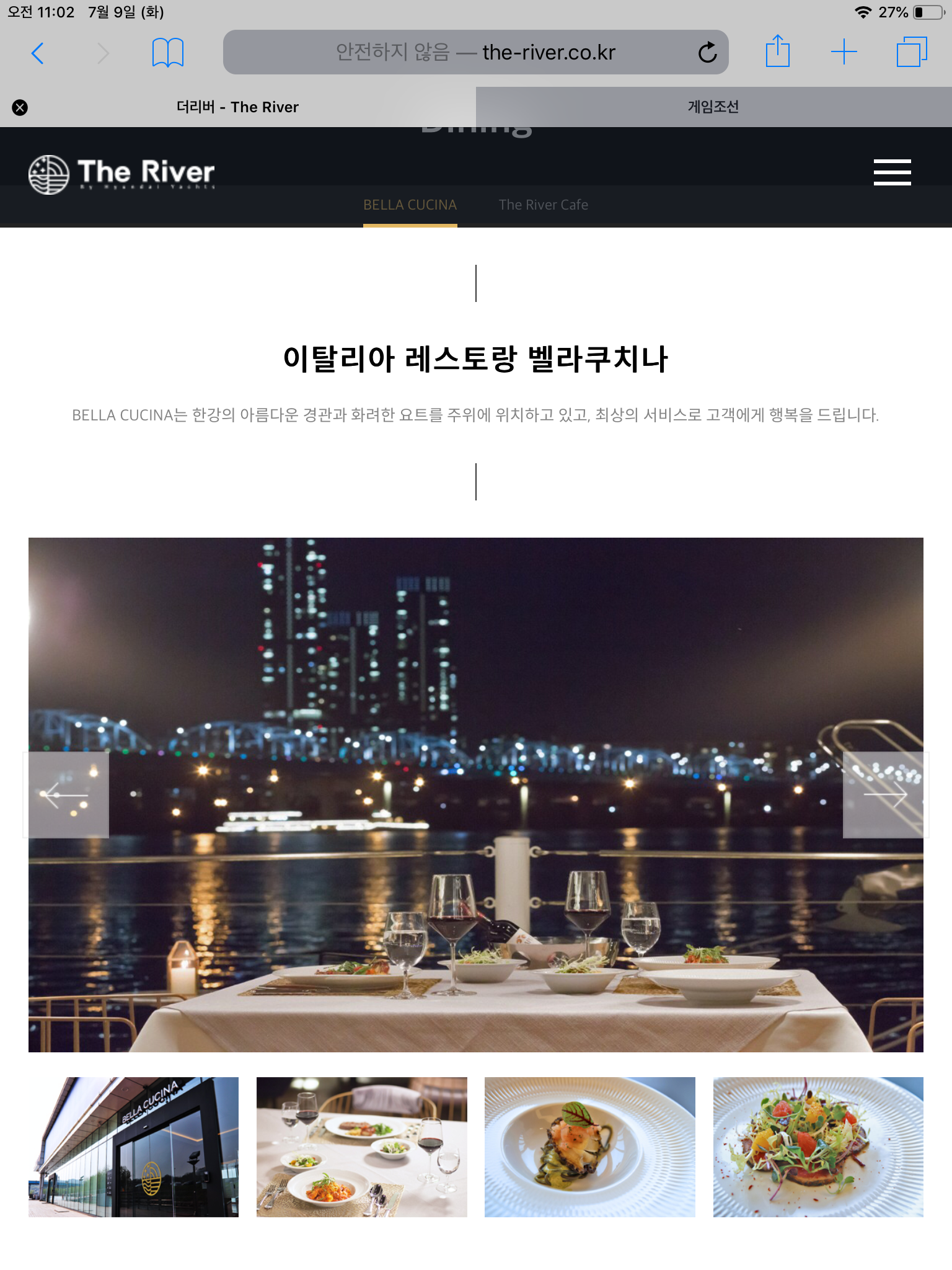Viewport: 952px width, 1270px height.
Task: Open the share sheet
Action: pos(777,52)
